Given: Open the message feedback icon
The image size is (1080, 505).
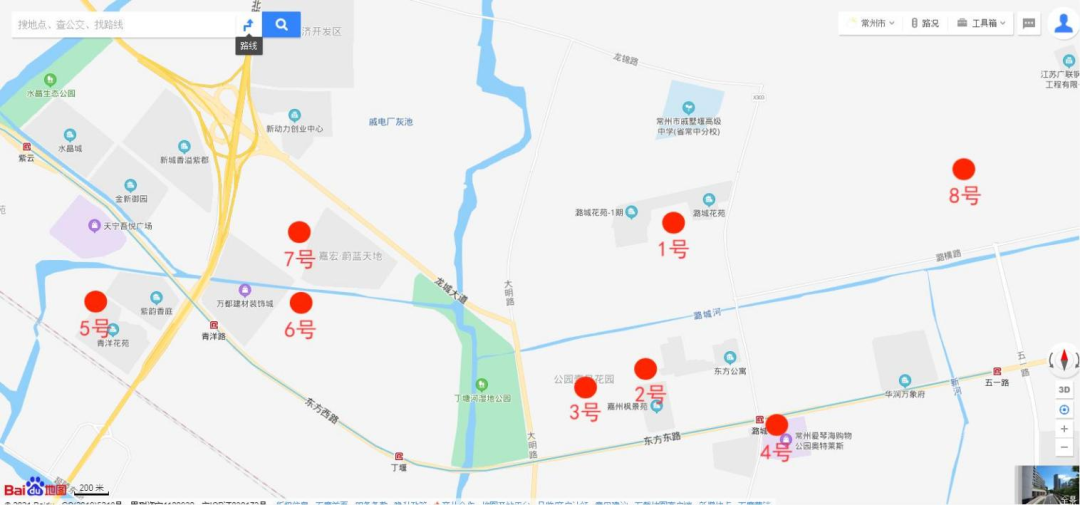Looking at the screenshot, I should point(1030,23).
